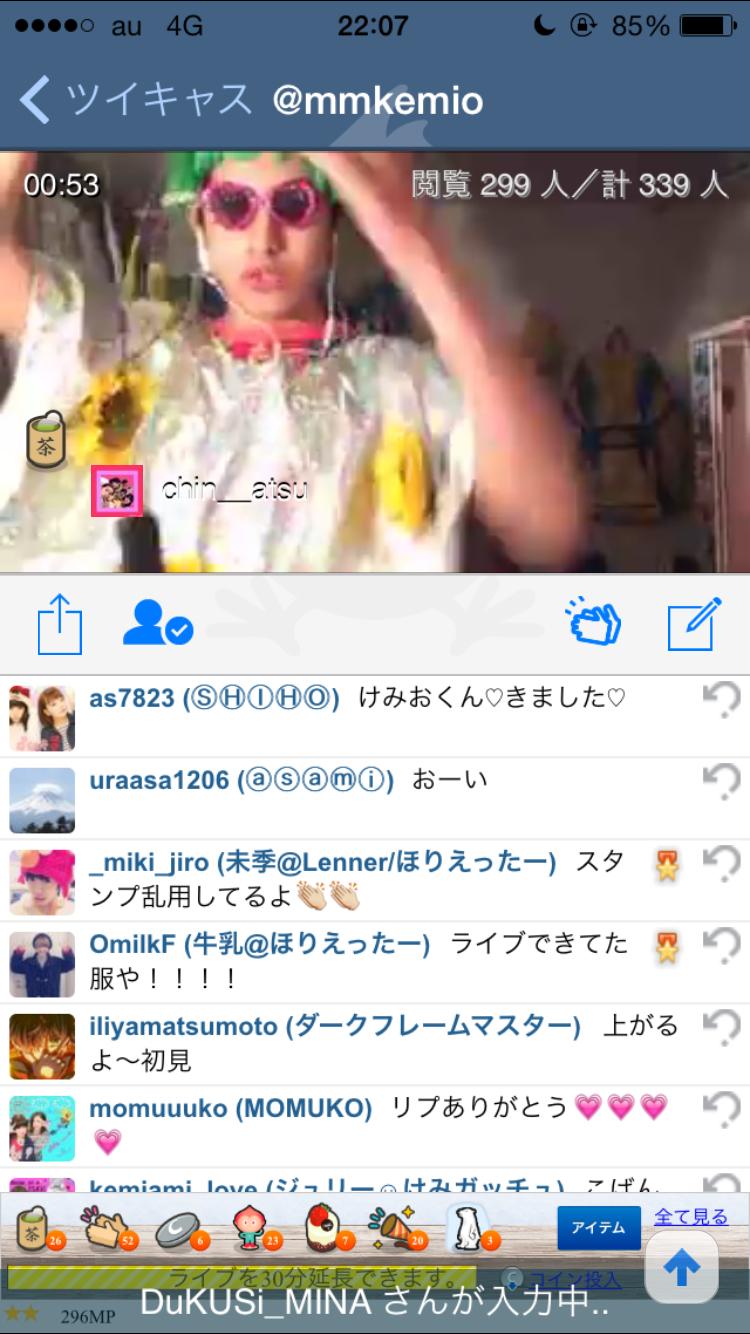Share this live broadcast

pos(59,624)
